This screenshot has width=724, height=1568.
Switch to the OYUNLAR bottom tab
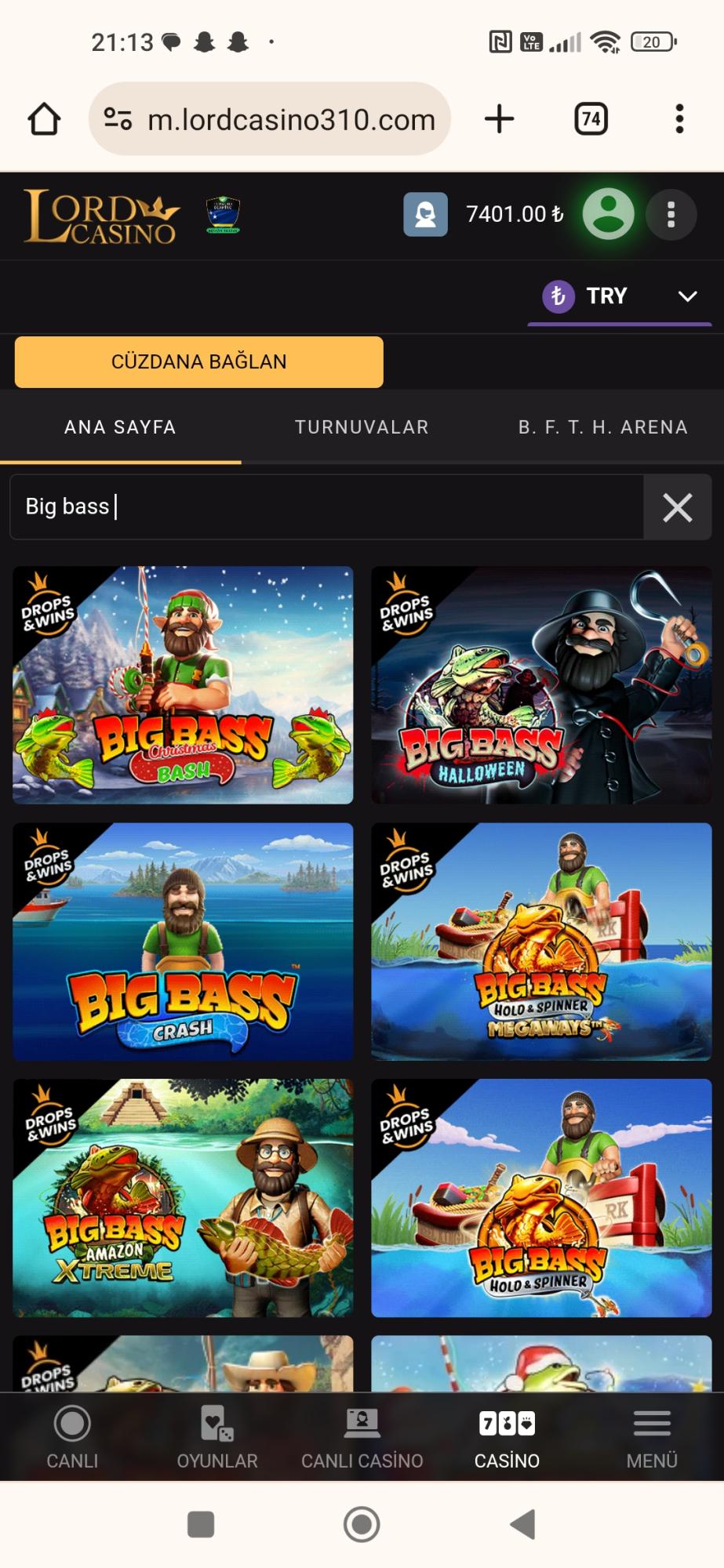tap(217, 1438)
